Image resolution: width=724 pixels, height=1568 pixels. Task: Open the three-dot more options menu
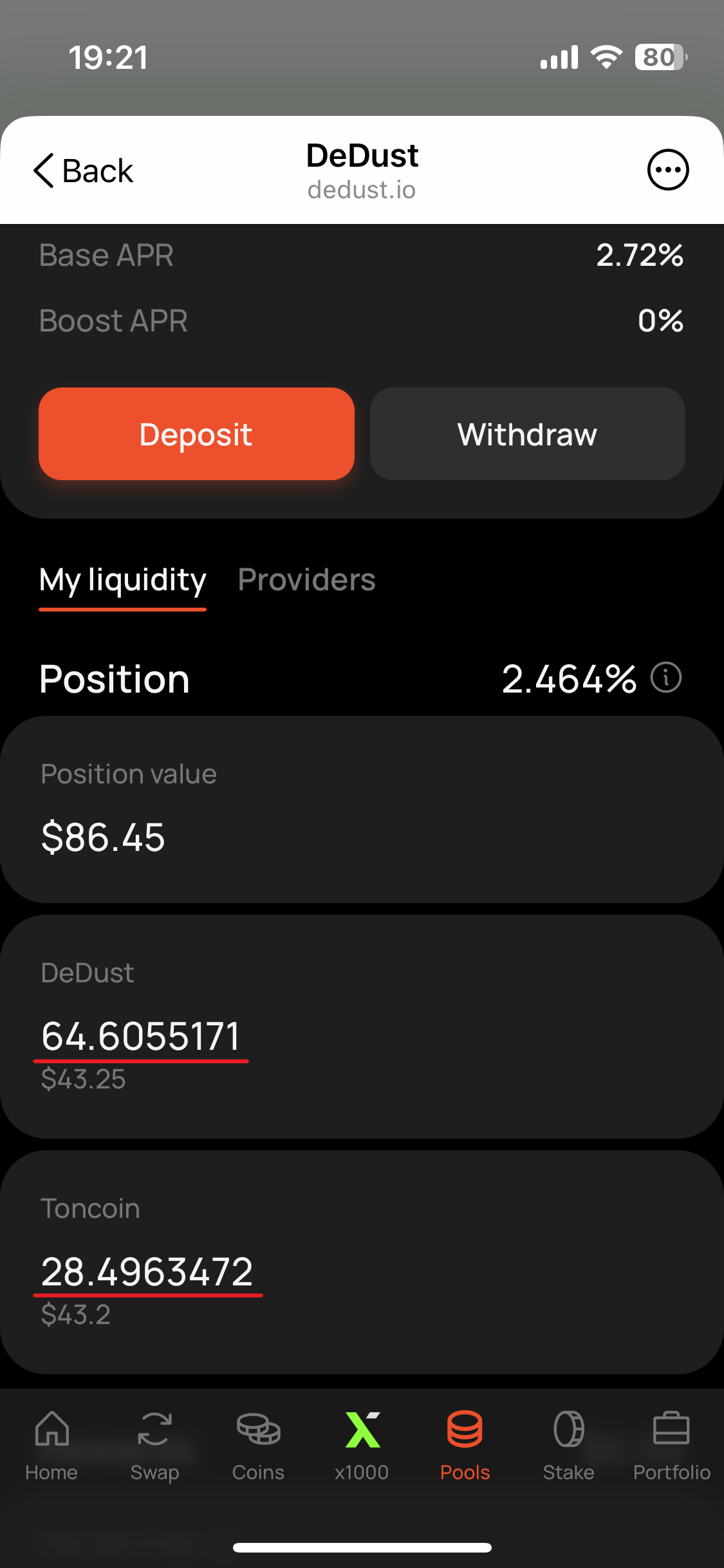tap(667, 170)
